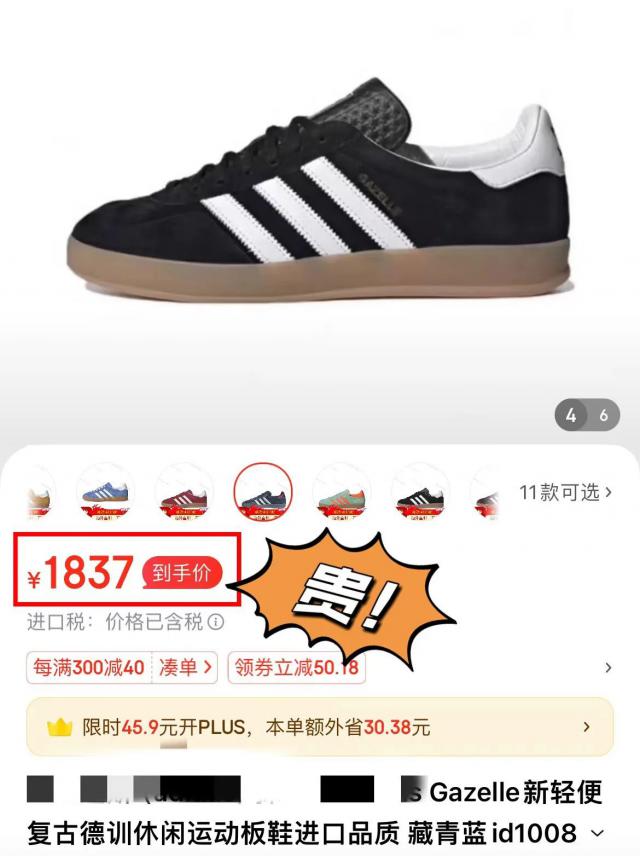Screen dimensions: 640x856
Task: Open the 11款可选 style list
Action: coord(565,492)
